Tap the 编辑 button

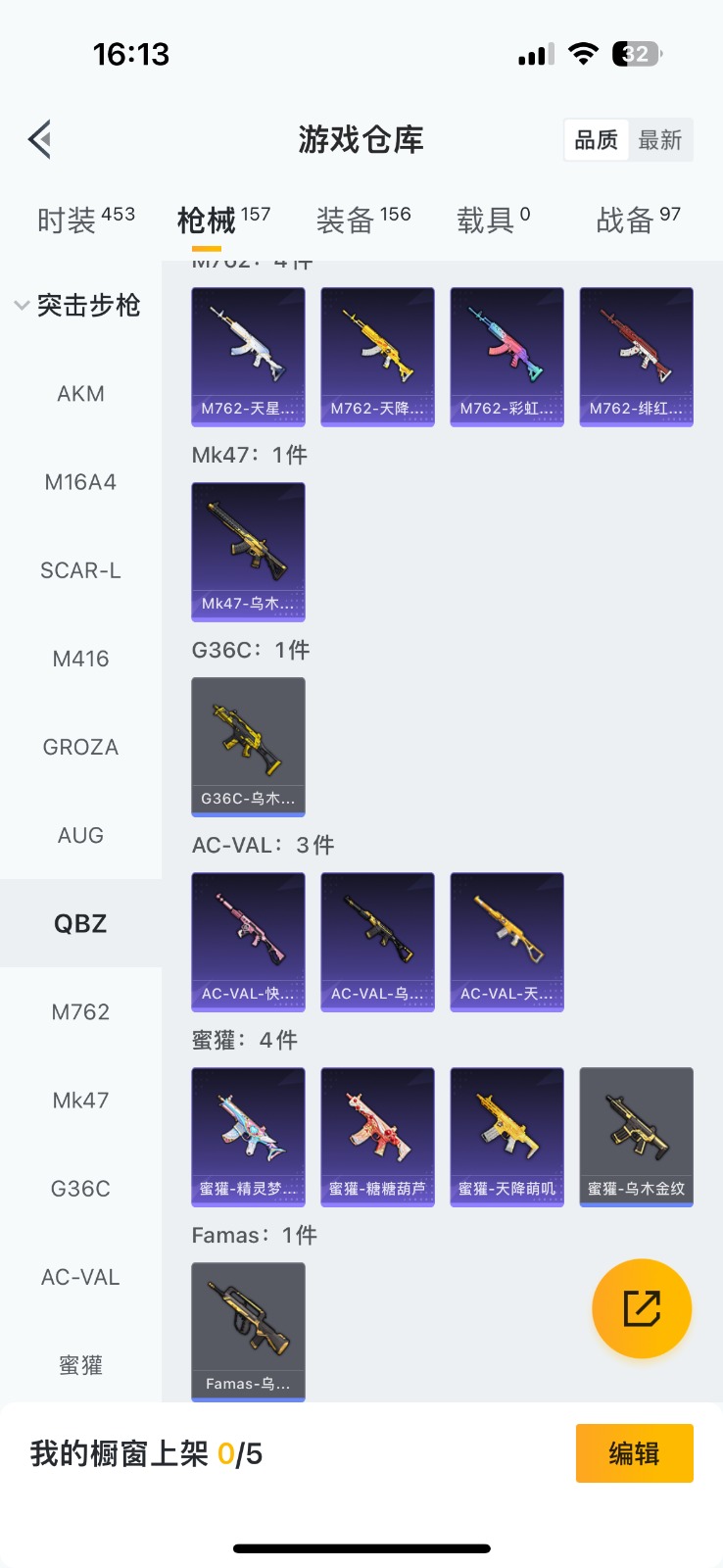(x=634, y=1453)
